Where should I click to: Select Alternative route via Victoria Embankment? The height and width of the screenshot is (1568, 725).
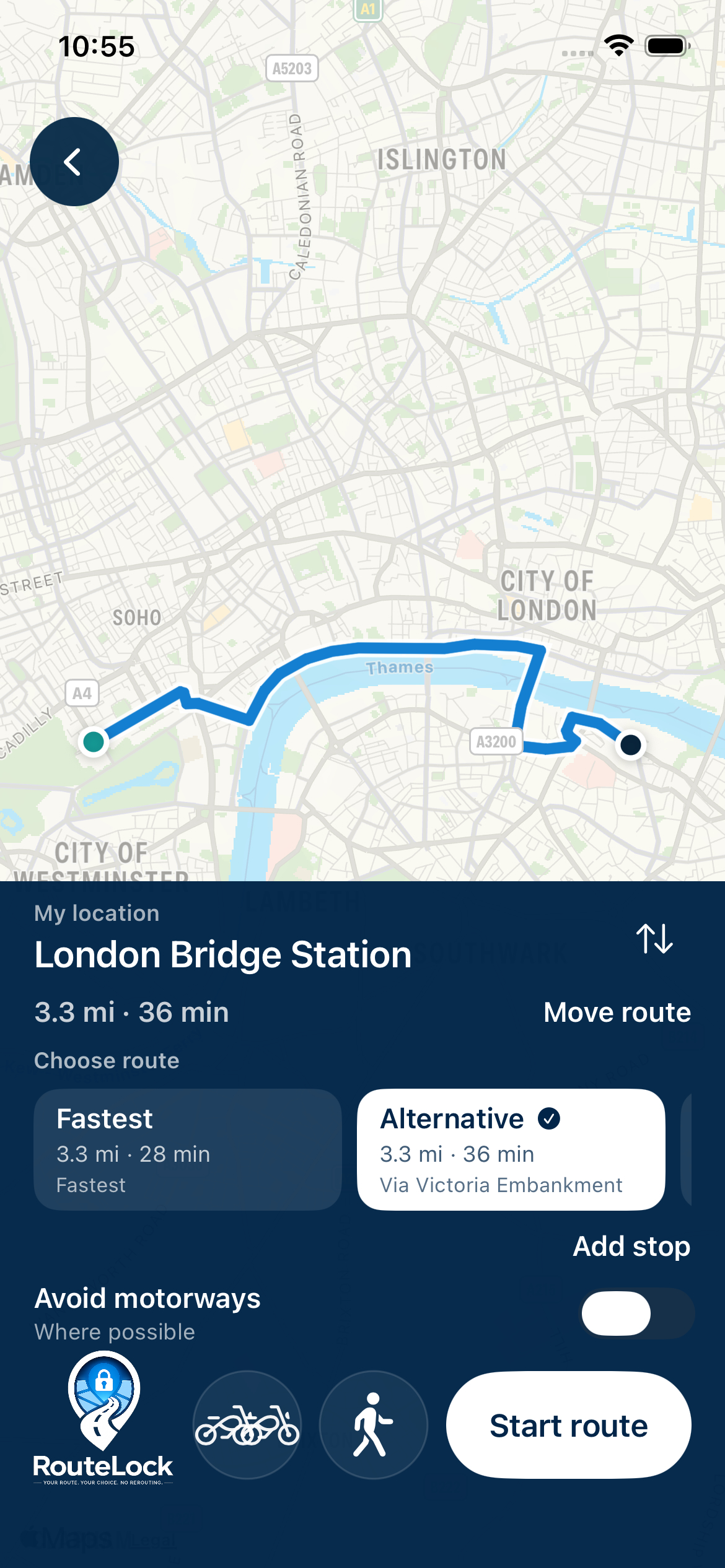(511, 1149)
